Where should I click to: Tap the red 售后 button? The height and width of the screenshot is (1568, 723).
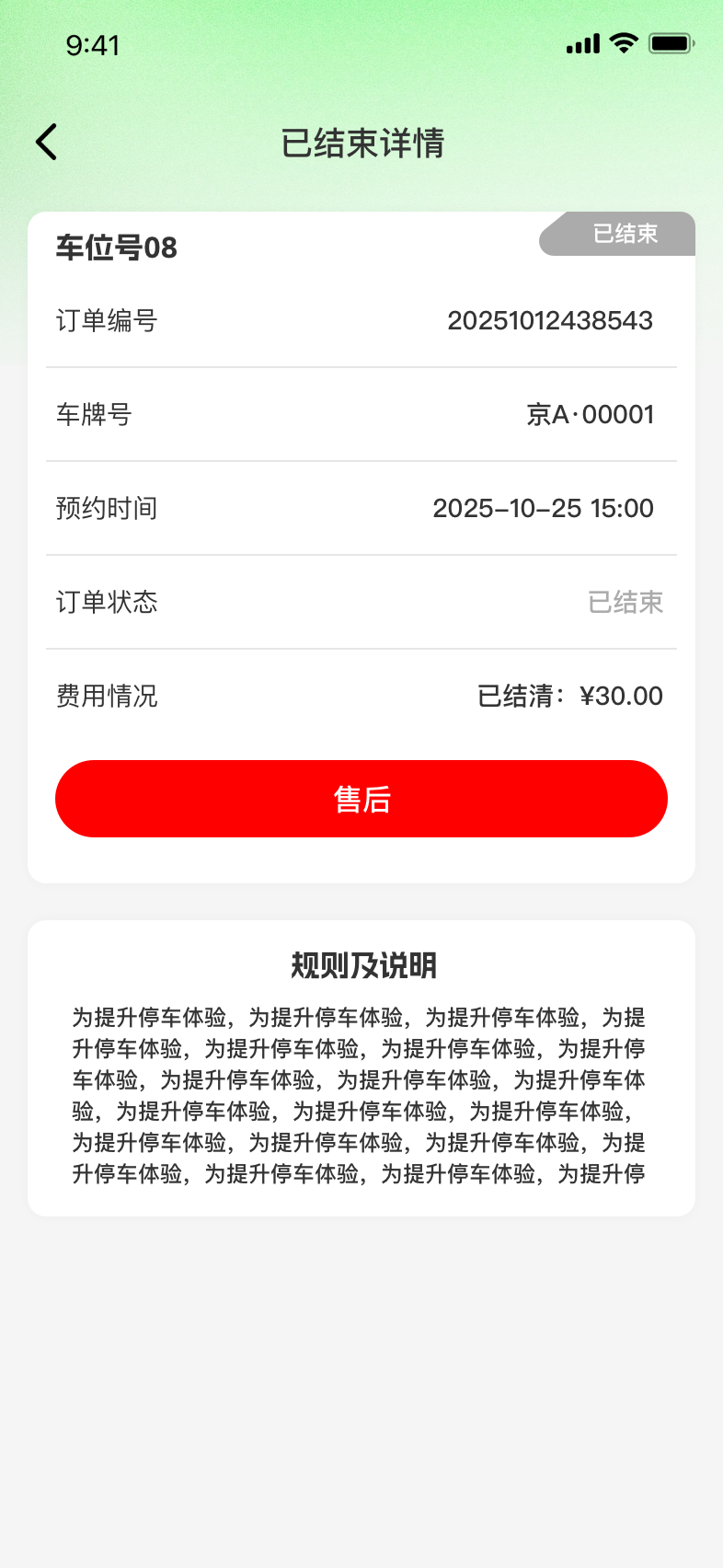[361, 799]
